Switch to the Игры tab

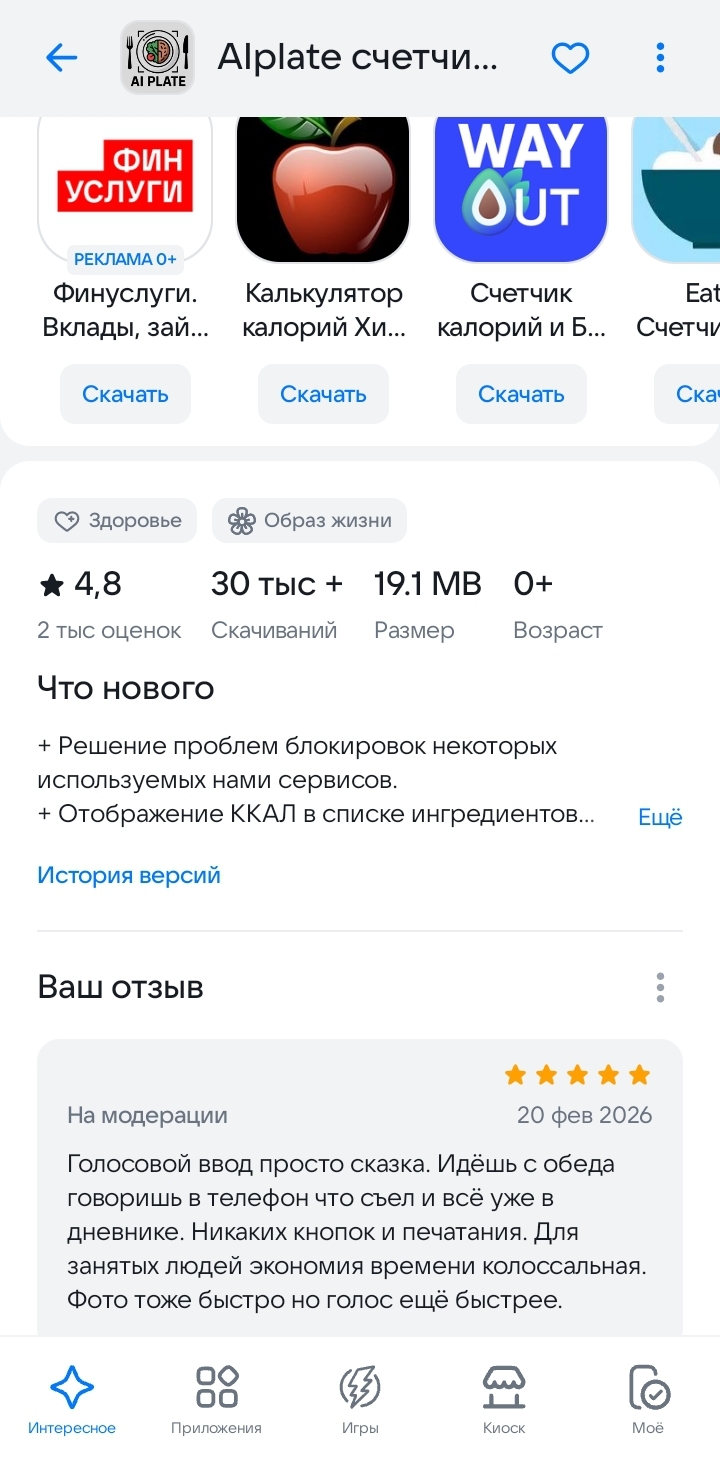[x=360, y=1400]
